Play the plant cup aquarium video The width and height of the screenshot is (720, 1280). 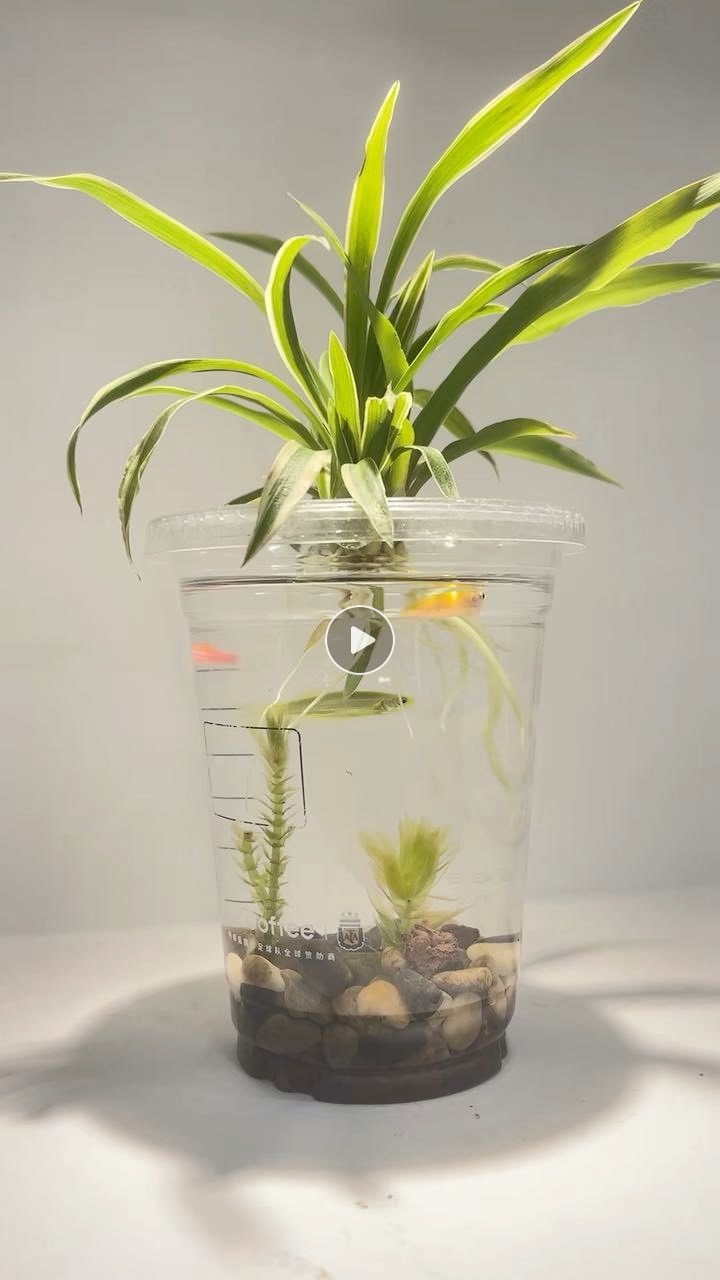360,640
